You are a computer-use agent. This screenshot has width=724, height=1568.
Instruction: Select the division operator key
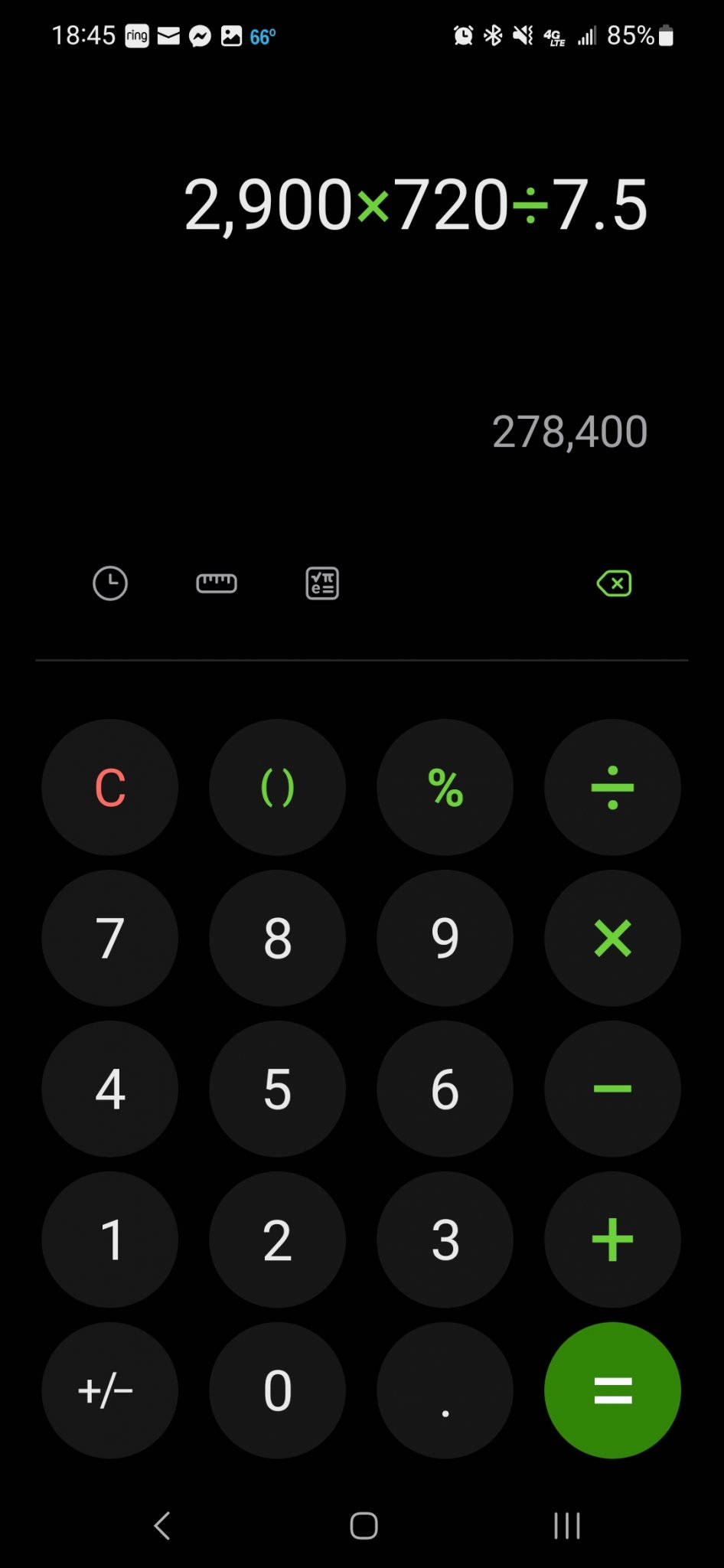coord(612,787)
